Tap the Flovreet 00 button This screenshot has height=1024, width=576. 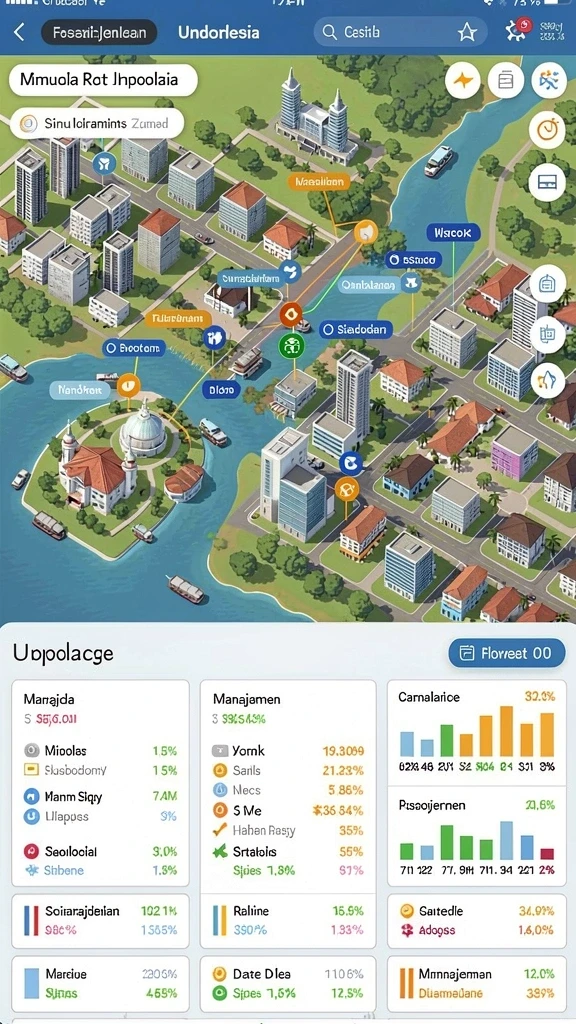(x=507, y=653)
